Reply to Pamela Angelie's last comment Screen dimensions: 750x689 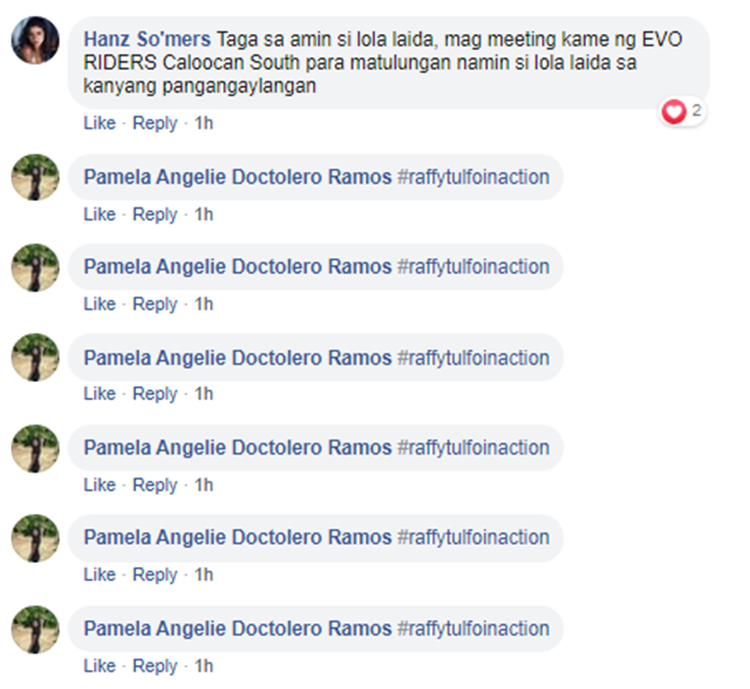154,665
